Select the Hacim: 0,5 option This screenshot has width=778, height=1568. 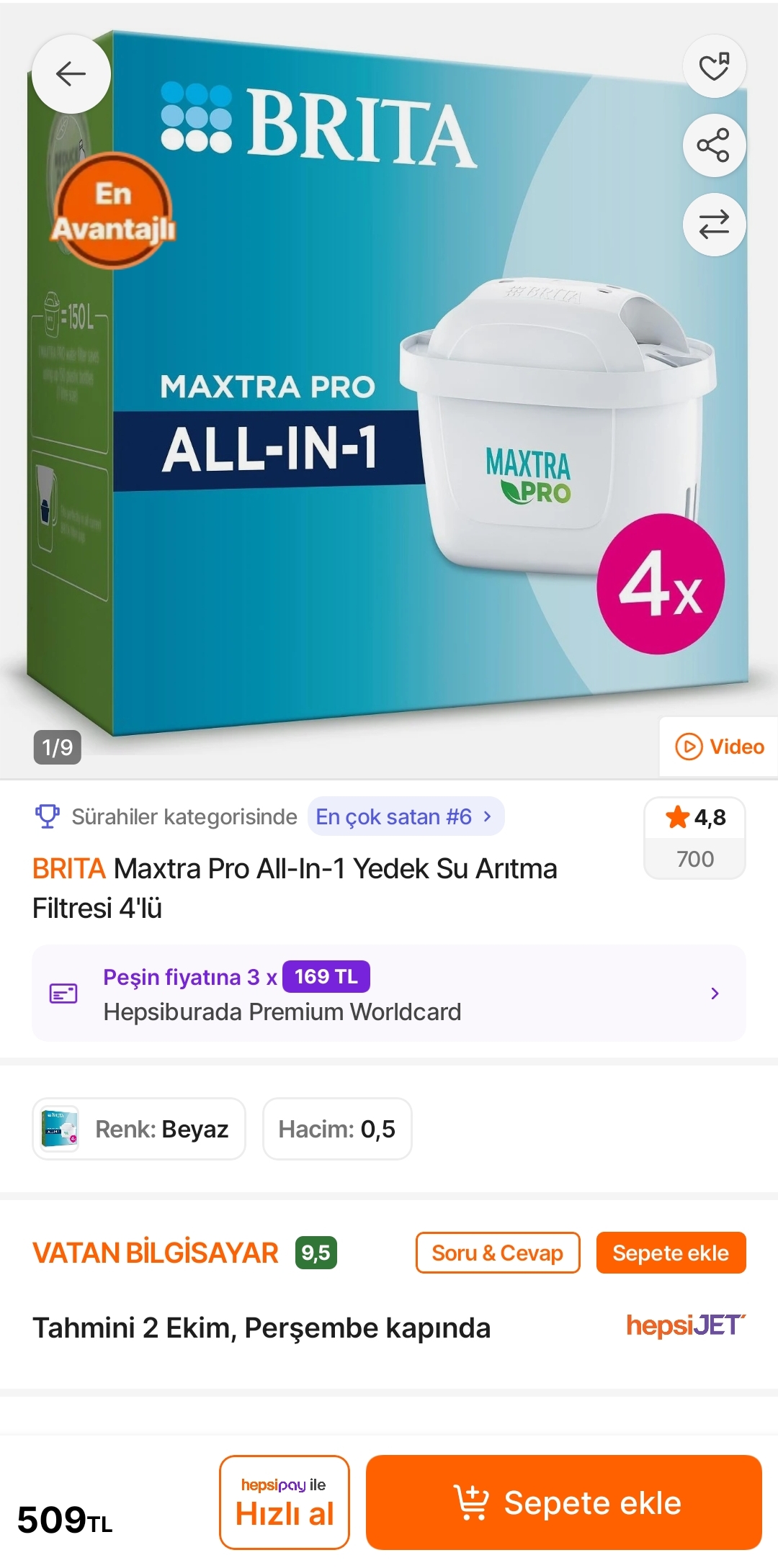coord(337,1129)
